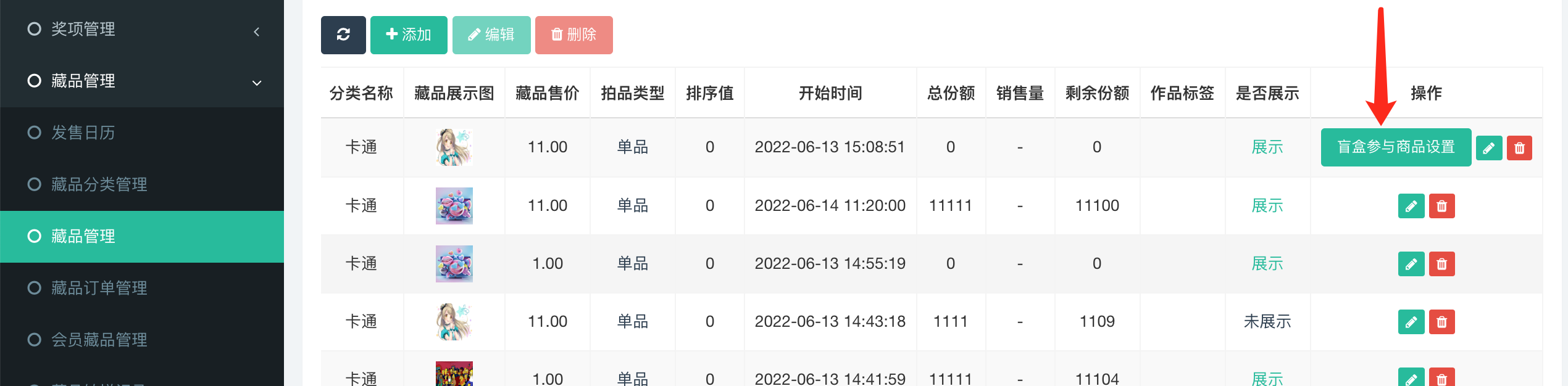Toggle 未展示 status for the 14:43:18 row

pyautogui.click(x=1267, y=322)
